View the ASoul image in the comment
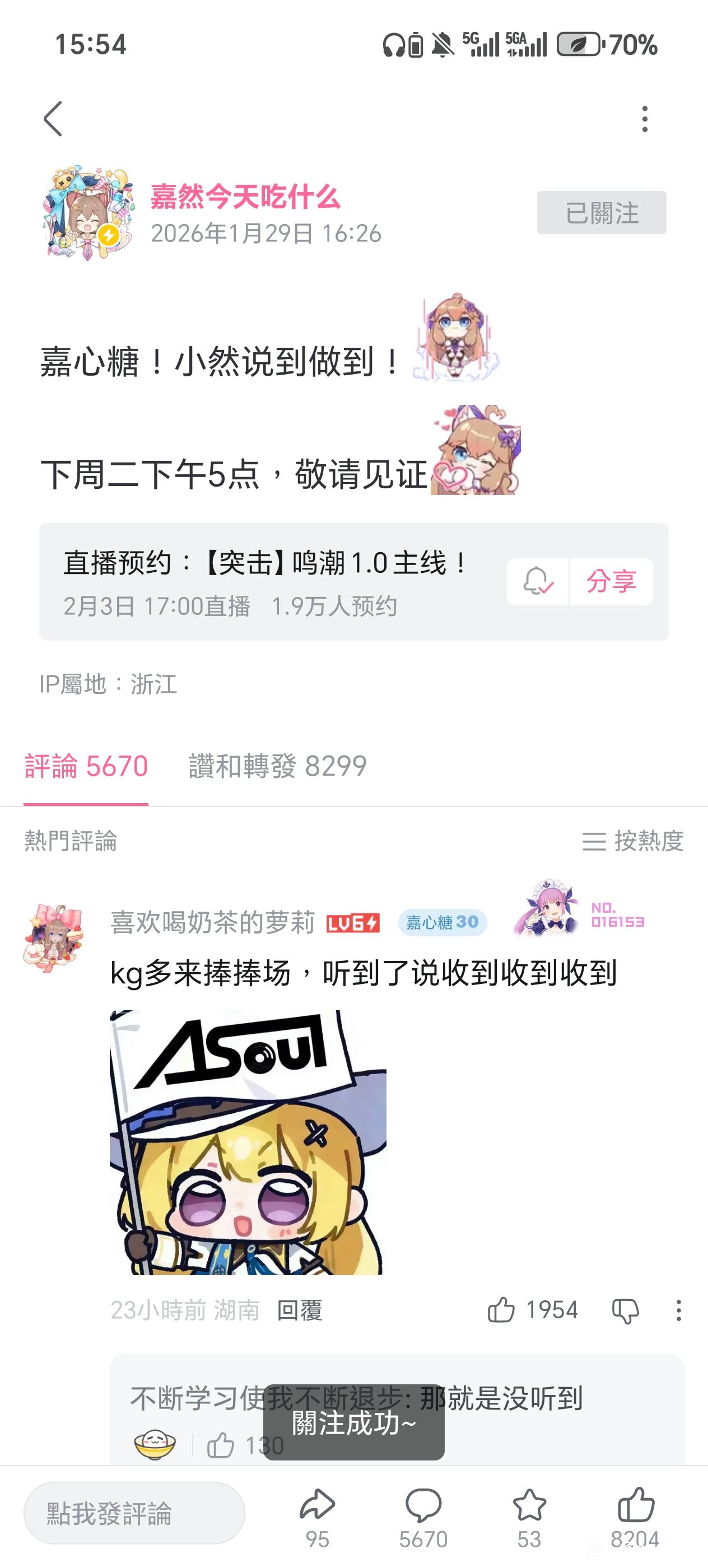The height and width of the screenshot is (1568, 708). pos(248,1142)
